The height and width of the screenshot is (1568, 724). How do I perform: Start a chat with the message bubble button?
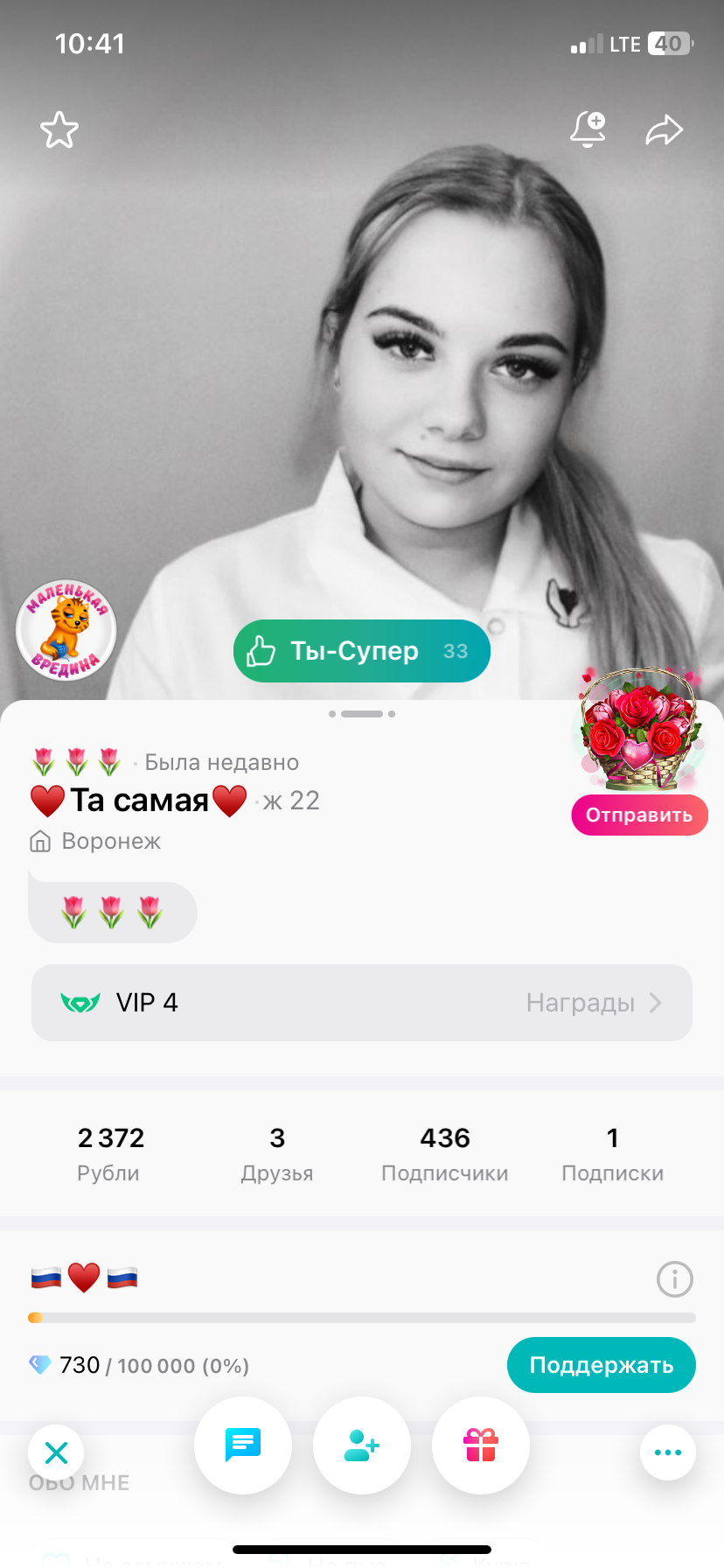[243, 1445]
